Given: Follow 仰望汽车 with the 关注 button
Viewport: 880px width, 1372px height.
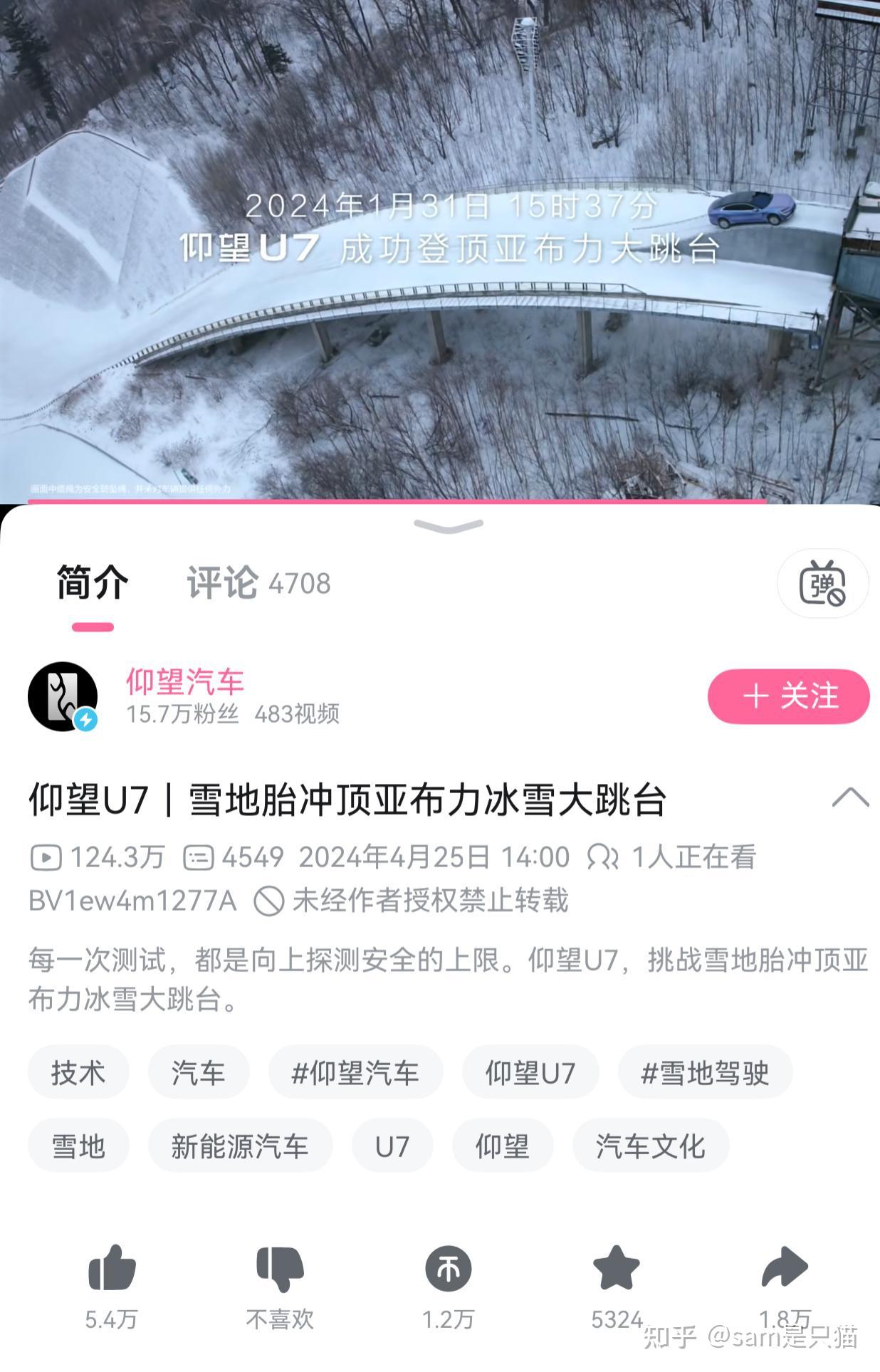Looking at the screenshot, I should click(788, 696).
